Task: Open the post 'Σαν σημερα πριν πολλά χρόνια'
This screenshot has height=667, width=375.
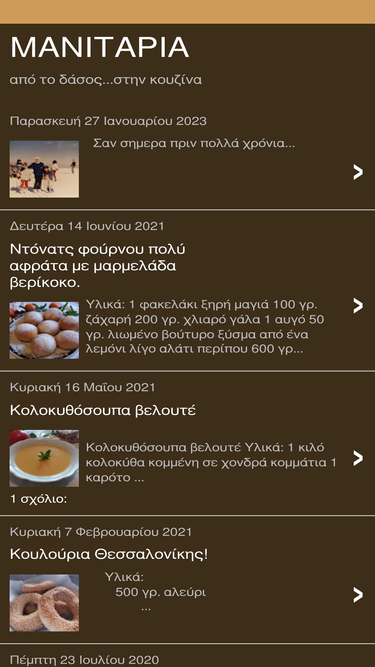Action: [193, 143]
